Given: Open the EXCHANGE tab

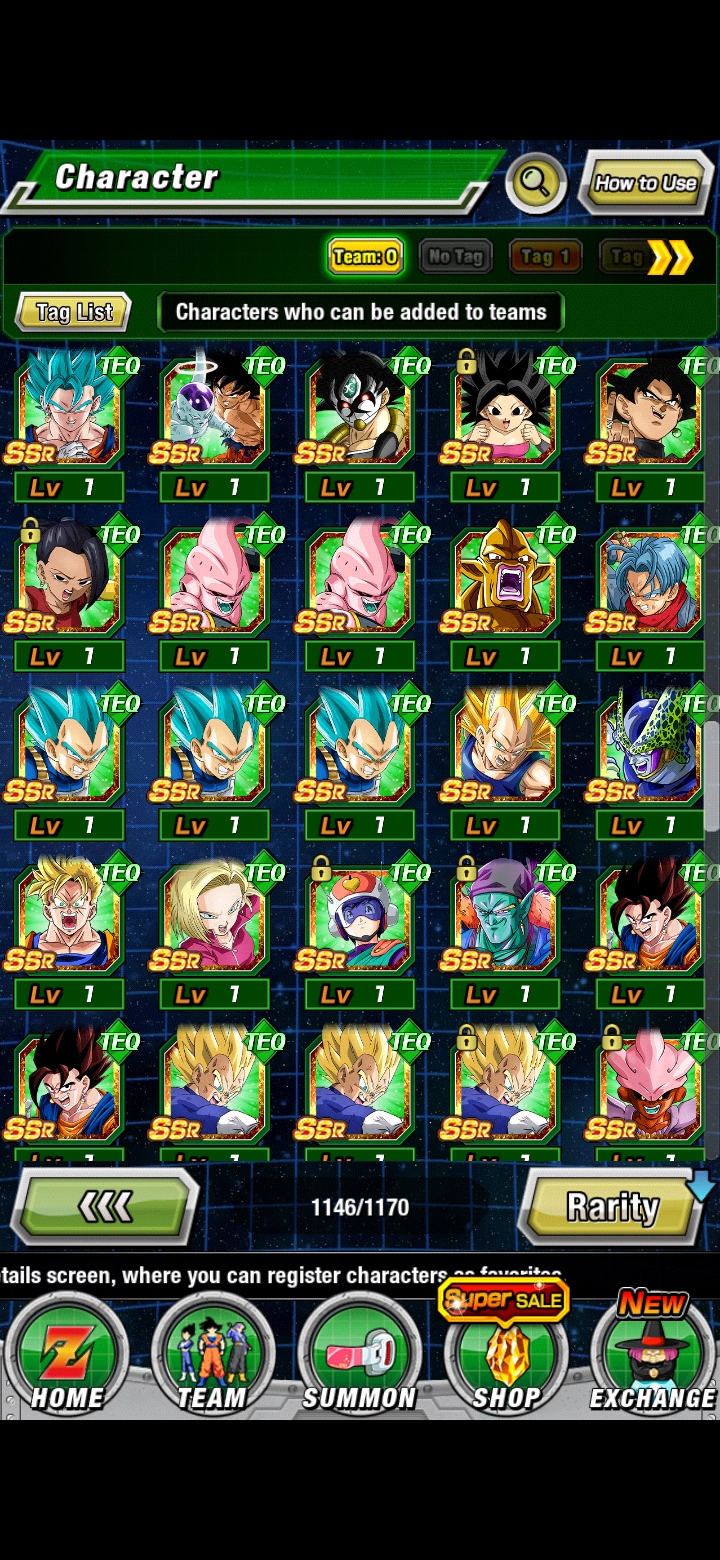Looking at the screenshot, I should [653, 1355].
